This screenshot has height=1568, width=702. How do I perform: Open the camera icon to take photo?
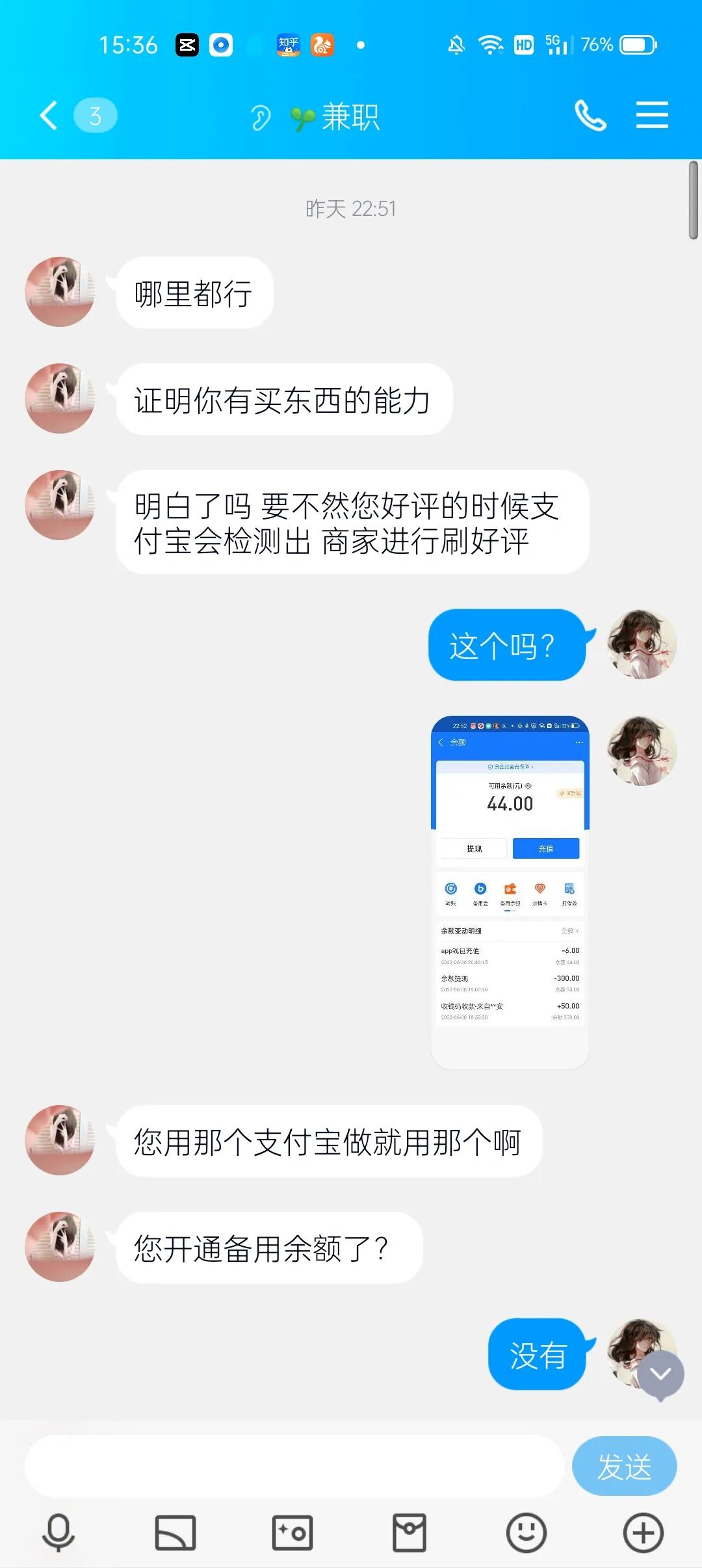pyautogui.click(x=292, y=1532)
